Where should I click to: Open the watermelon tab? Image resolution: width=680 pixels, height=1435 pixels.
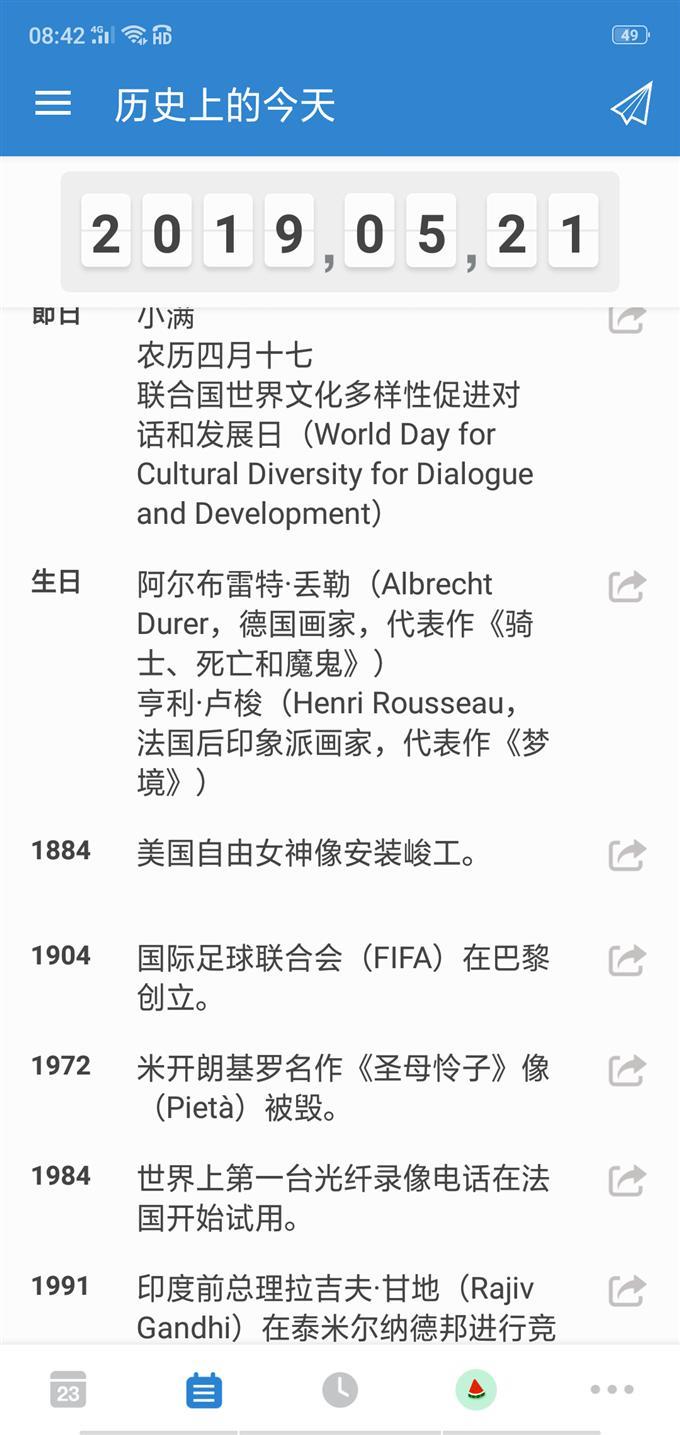(x=476, y=1390)
